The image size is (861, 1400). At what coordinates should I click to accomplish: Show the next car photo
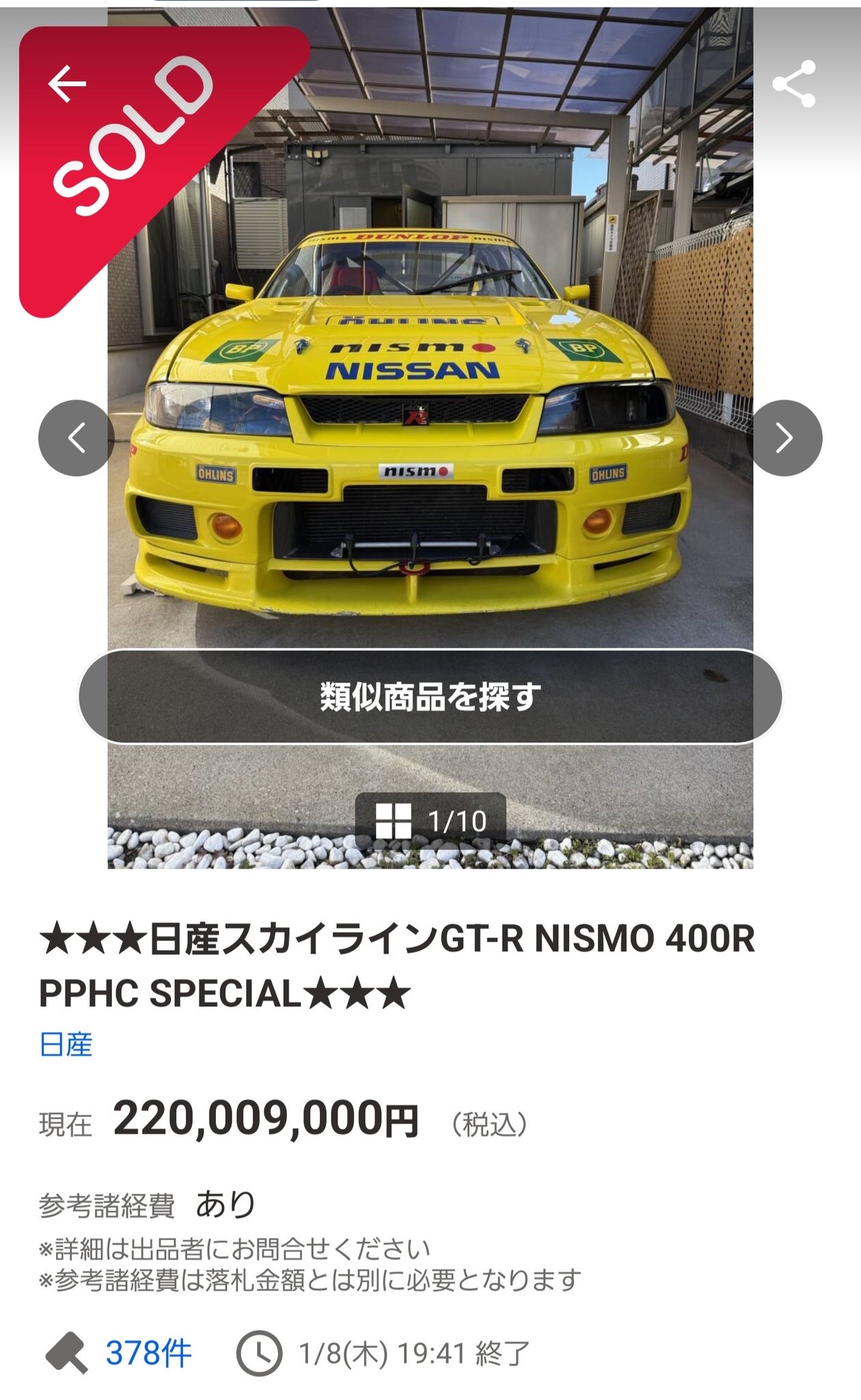(784, 438)
